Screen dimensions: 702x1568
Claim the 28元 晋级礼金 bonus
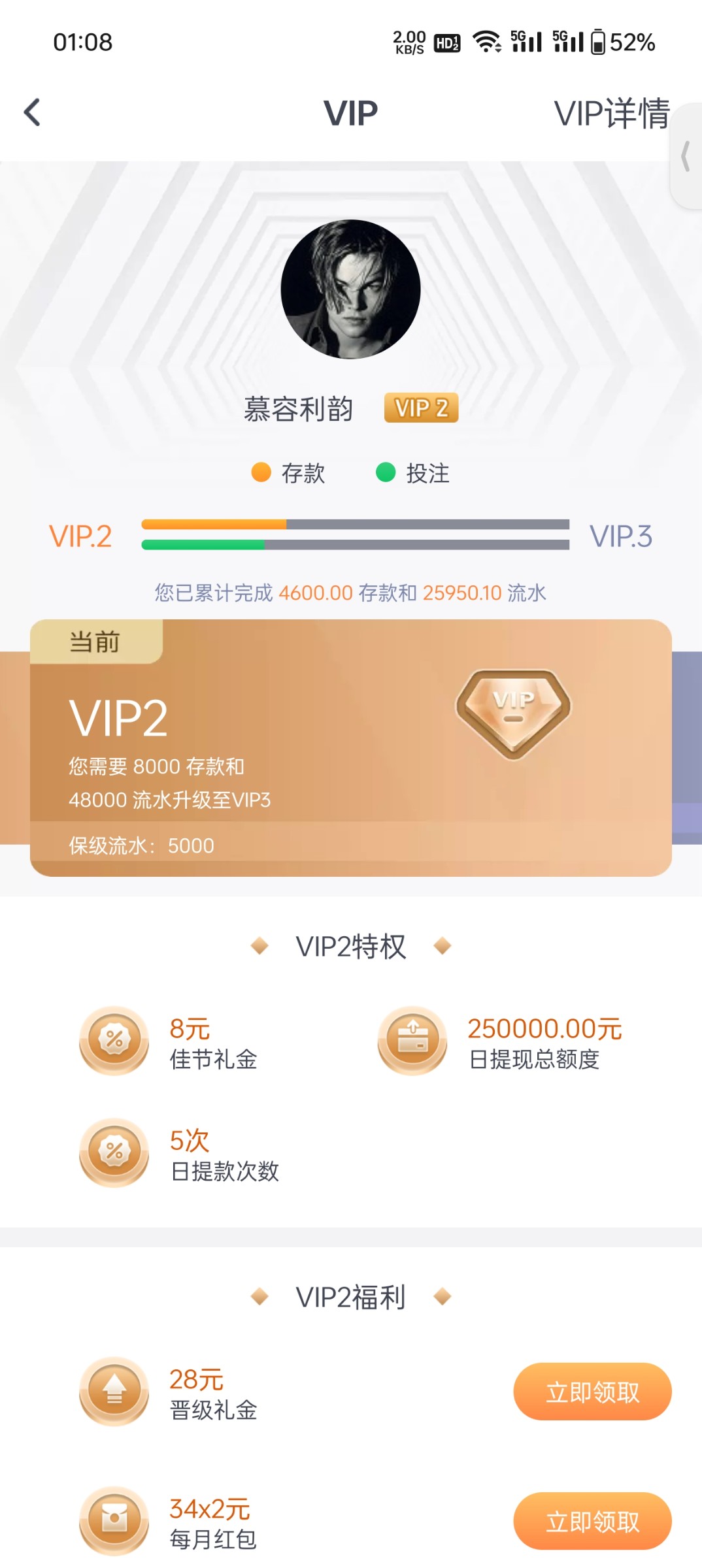click(592, 1392)
